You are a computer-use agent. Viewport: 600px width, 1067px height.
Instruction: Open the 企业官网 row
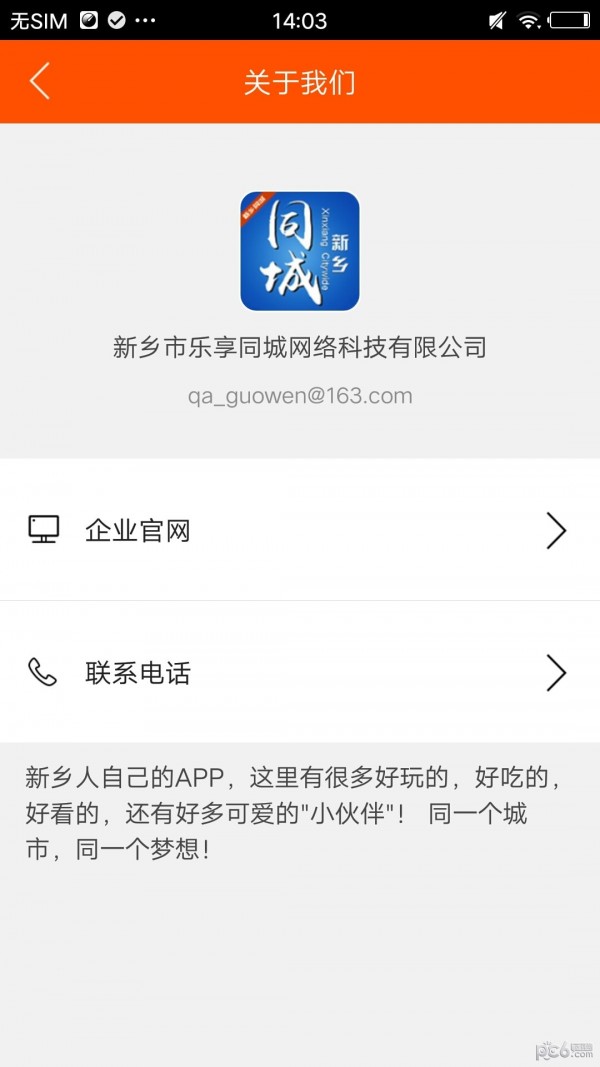pos(299,530)
